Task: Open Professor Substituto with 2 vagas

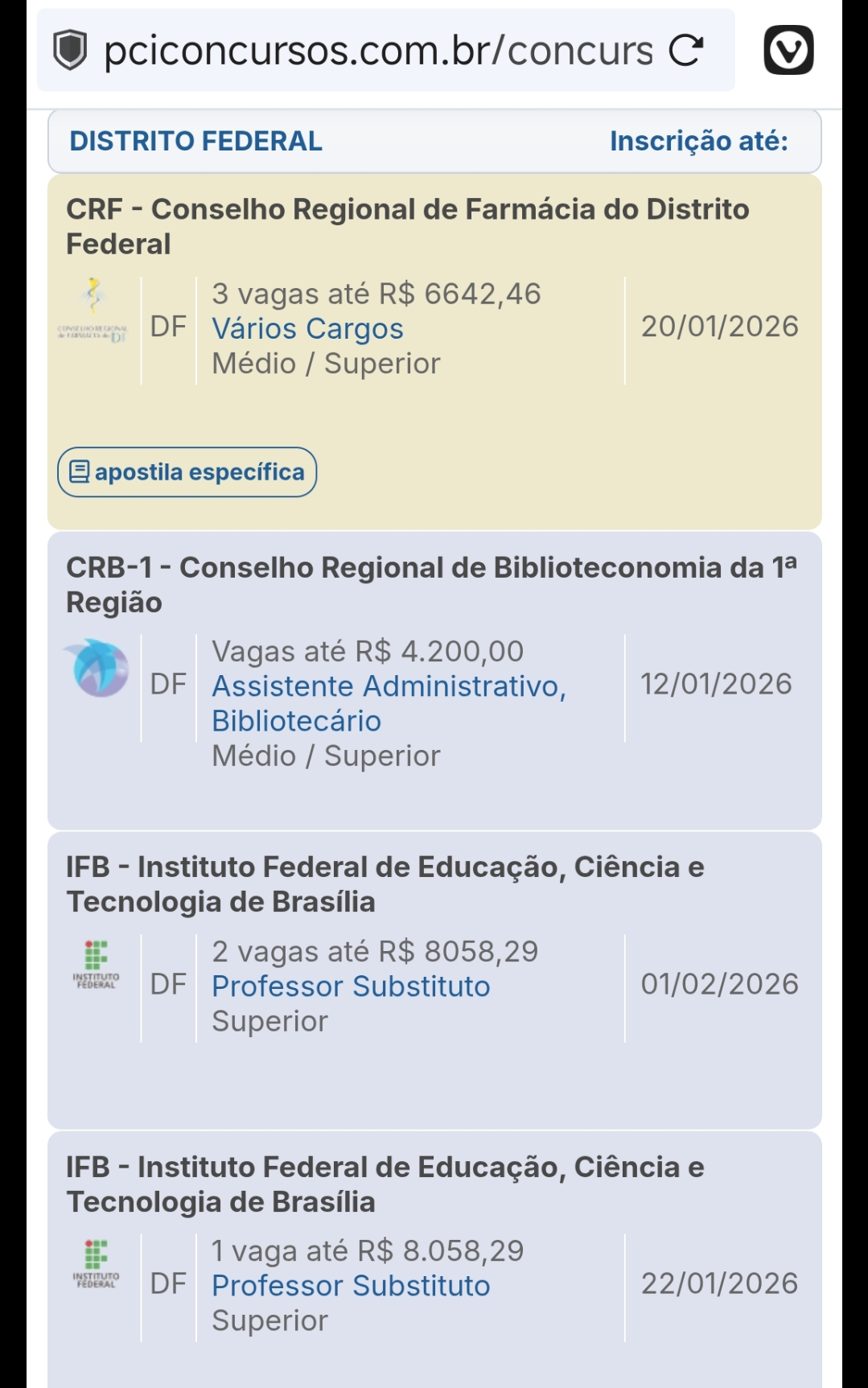Action: pyautogui.click(x=351, y=986)
